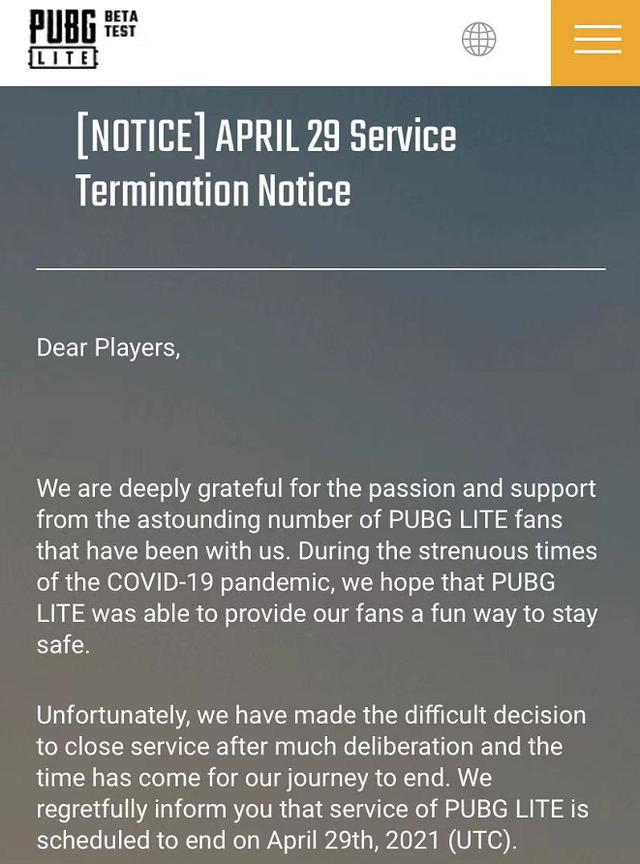Open the hamburger menu

pyautogui.click(x=597, y=40)
